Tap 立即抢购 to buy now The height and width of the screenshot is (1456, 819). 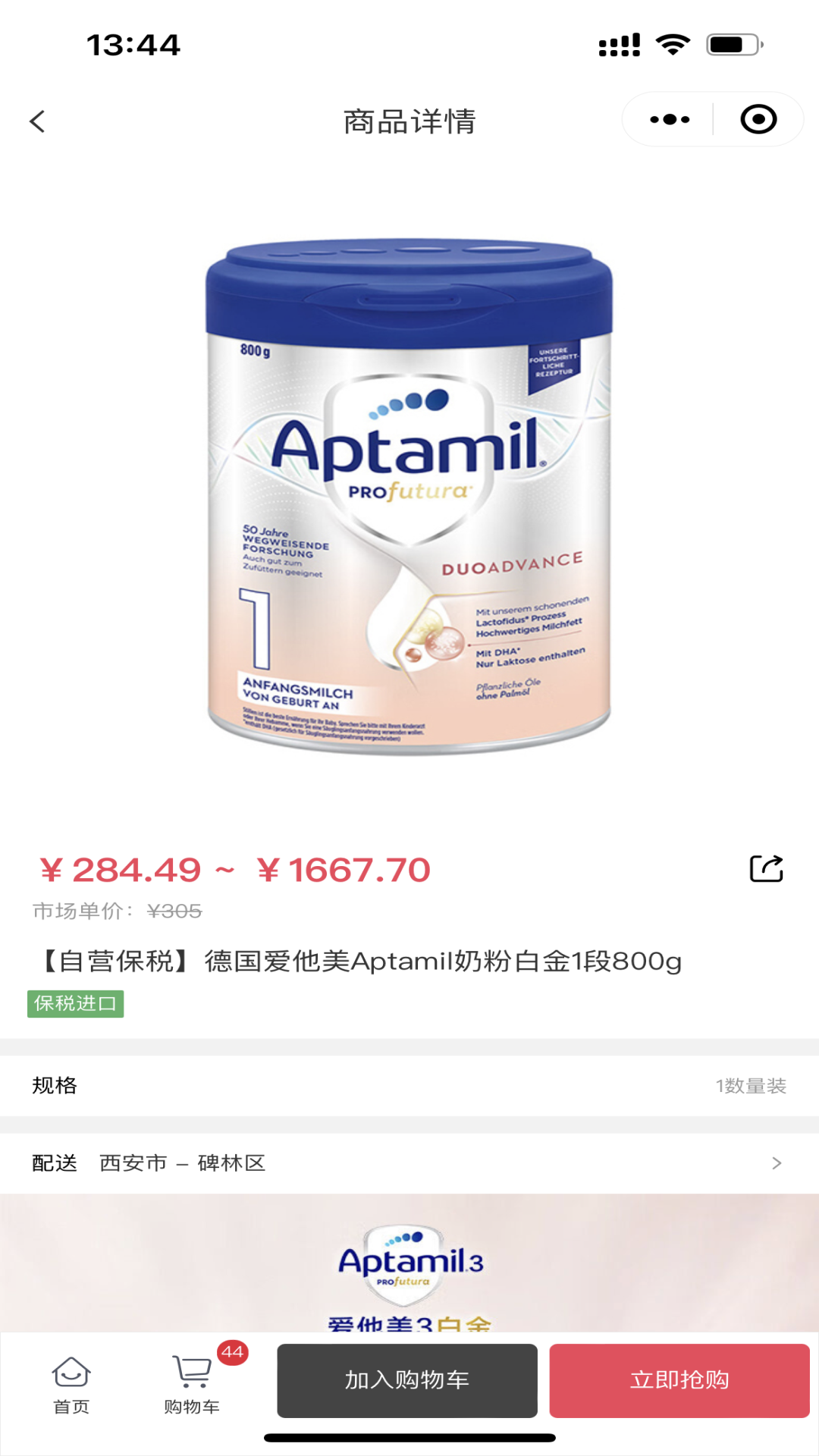click(676, 1381)
